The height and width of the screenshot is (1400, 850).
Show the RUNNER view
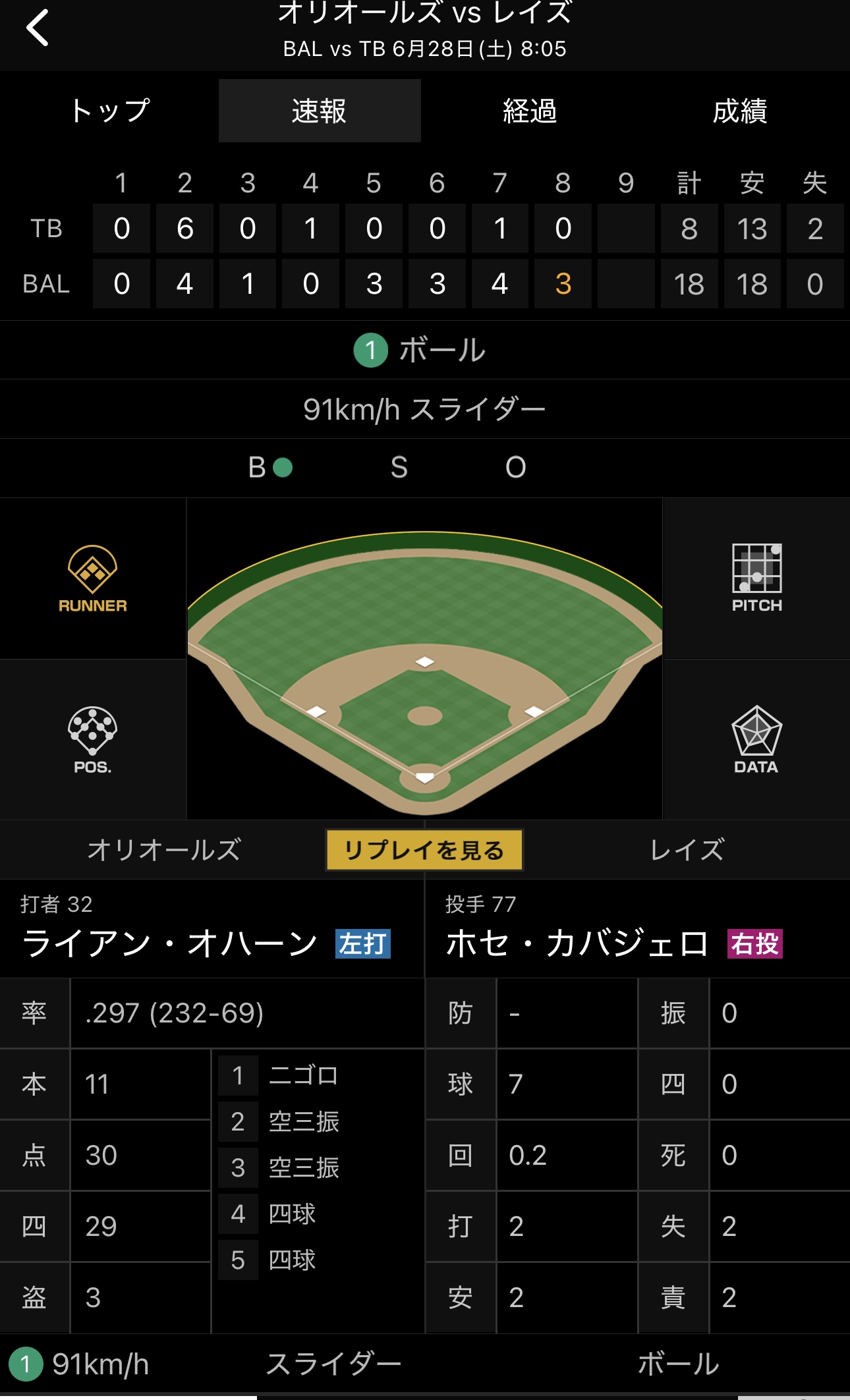click(93, 578)
